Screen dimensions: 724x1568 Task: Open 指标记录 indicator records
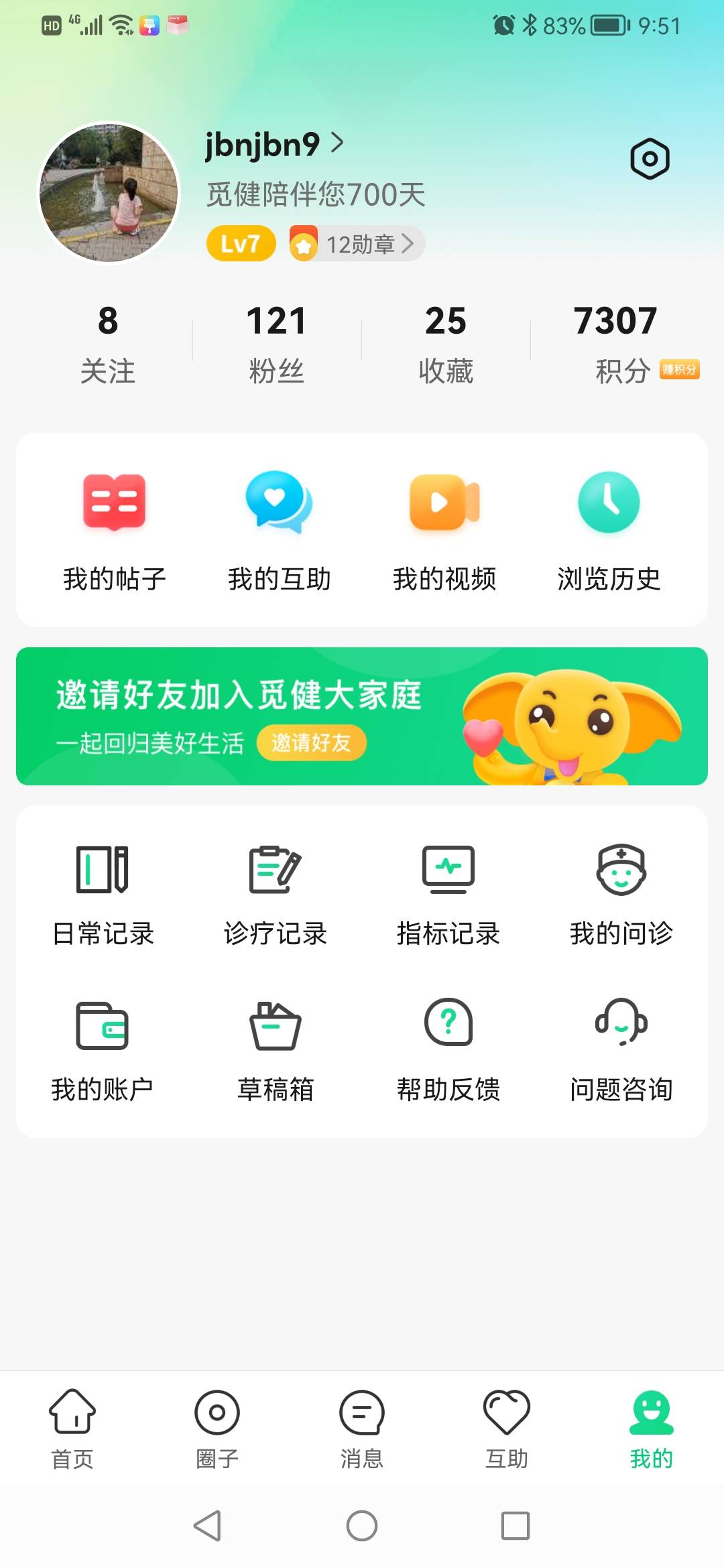tap(449, 891)
